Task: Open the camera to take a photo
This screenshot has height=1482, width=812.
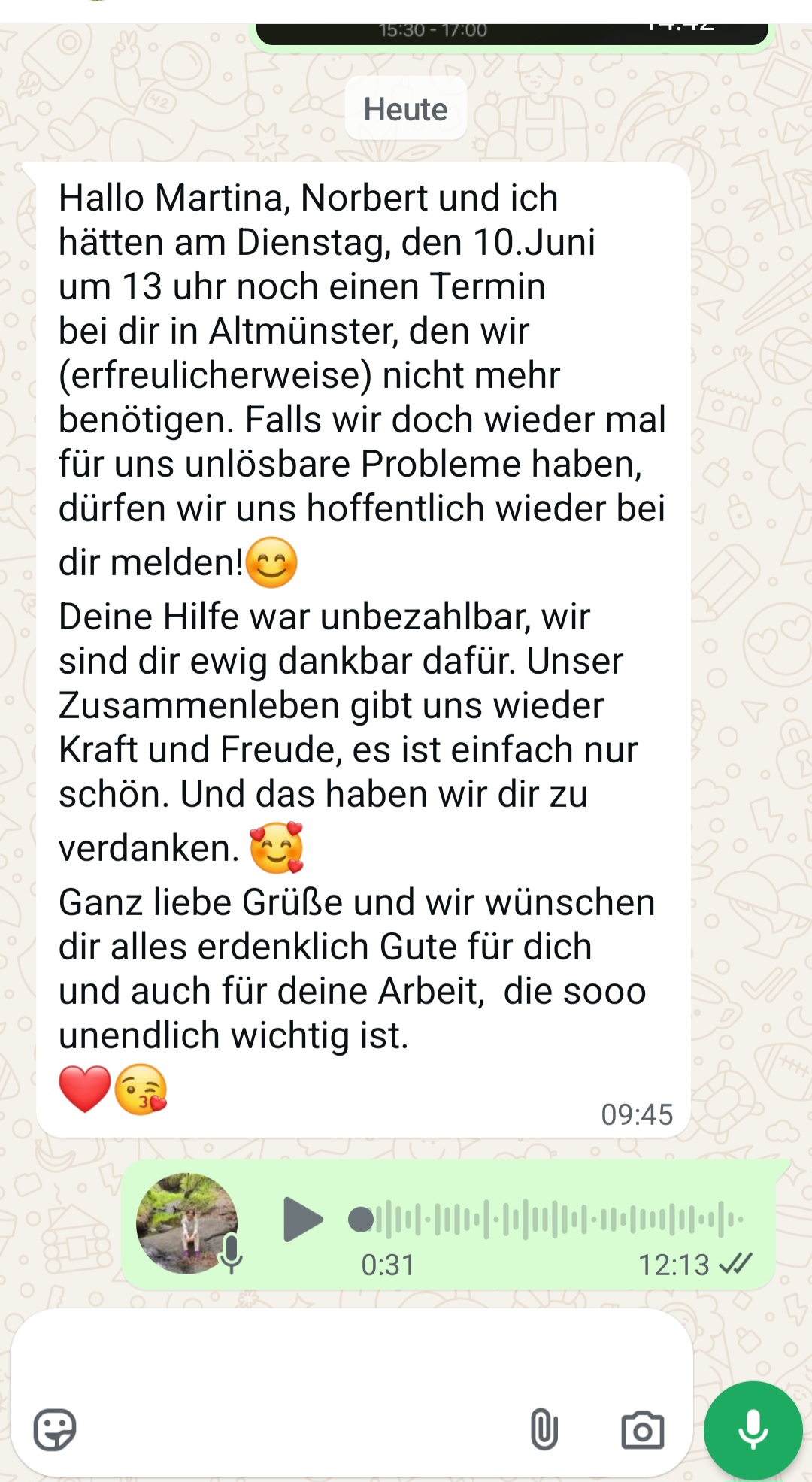Action: click(642, 1429)
